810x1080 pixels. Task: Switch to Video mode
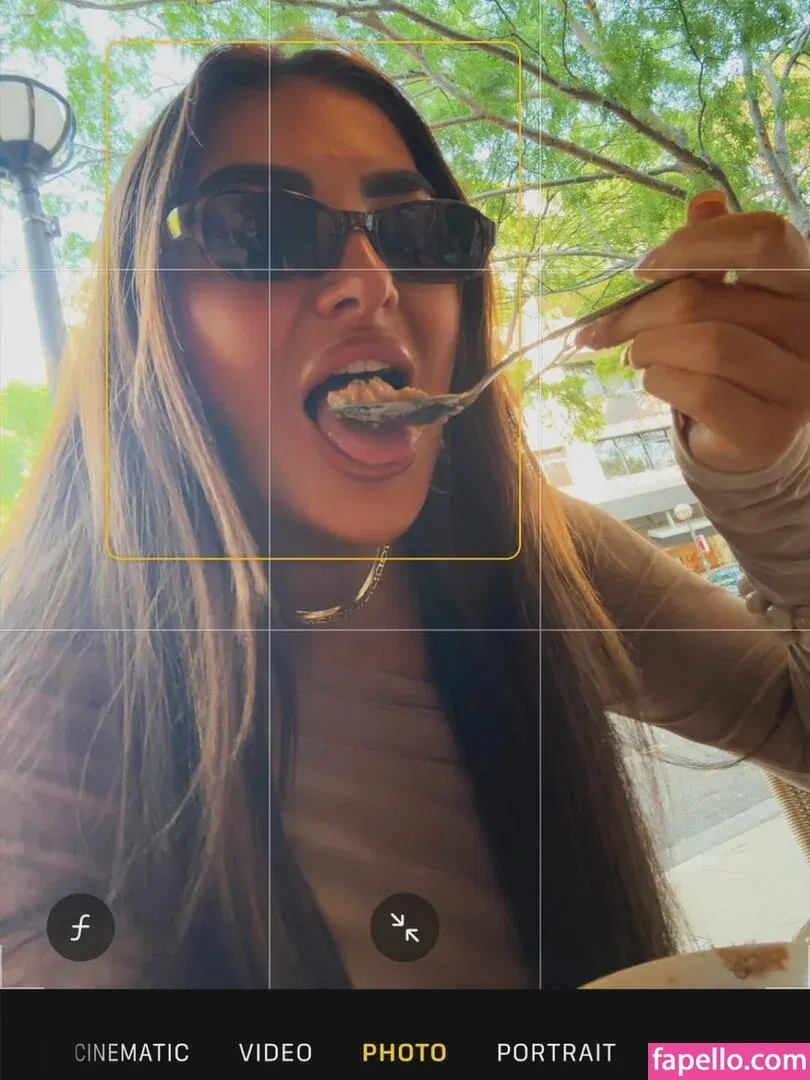pos(276,1052)
